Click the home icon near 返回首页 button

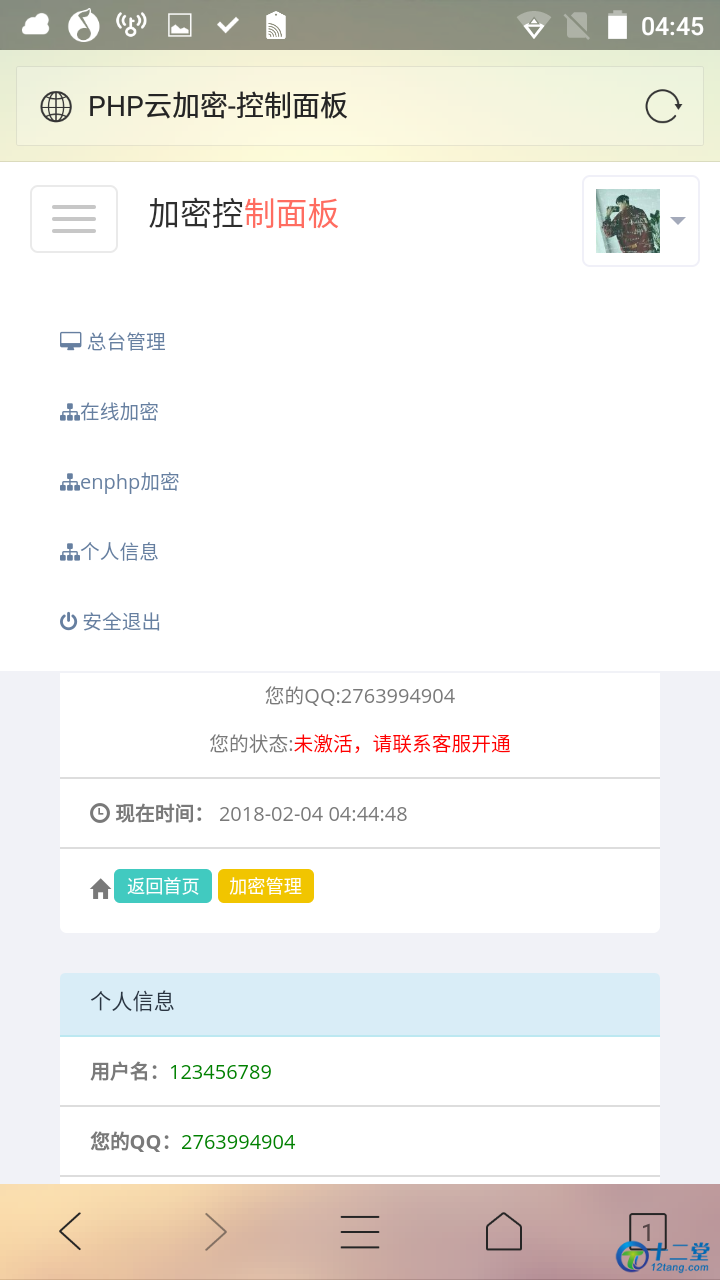coord(99,887)
